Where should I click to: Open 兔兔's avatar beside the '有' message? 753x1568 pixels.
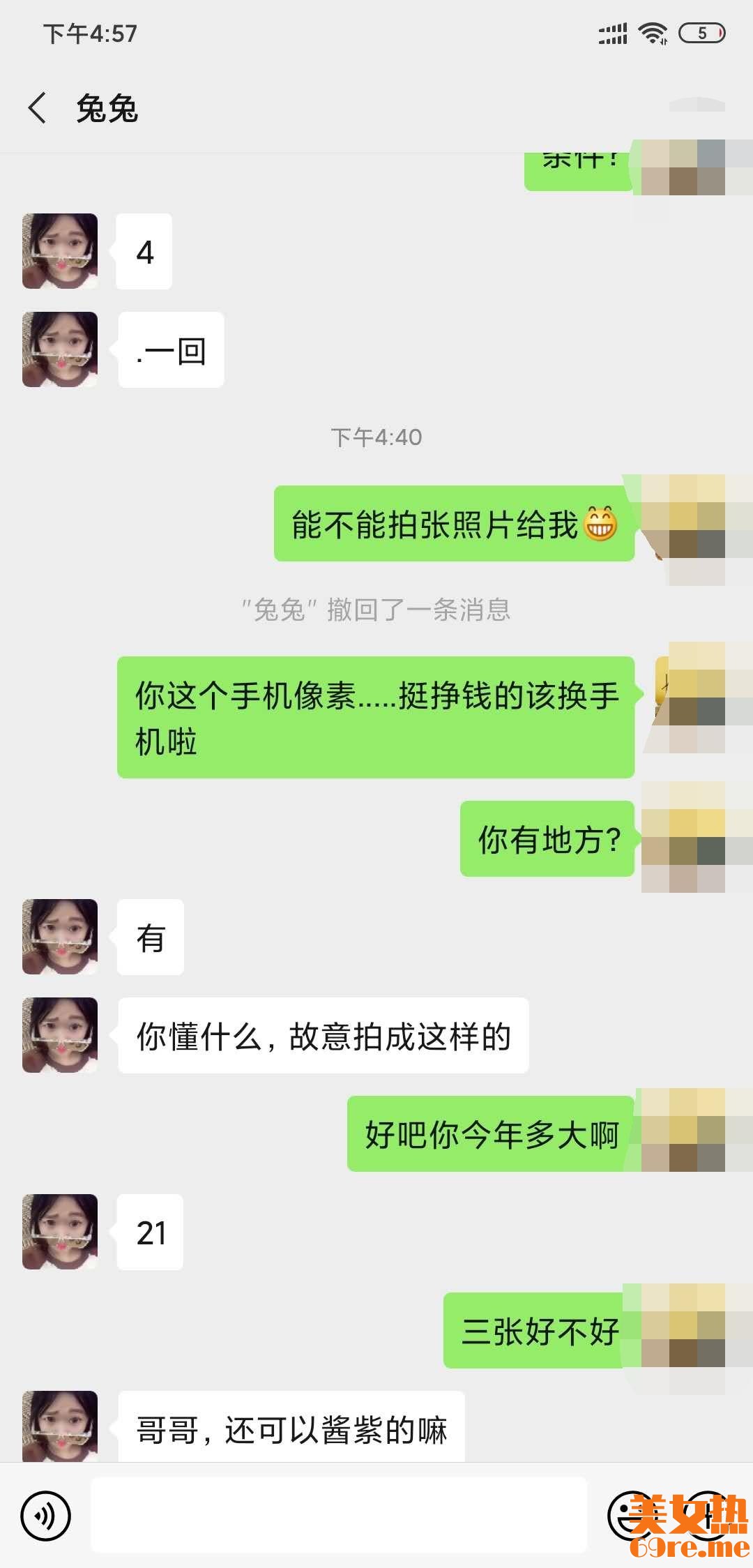click(60, 936)
